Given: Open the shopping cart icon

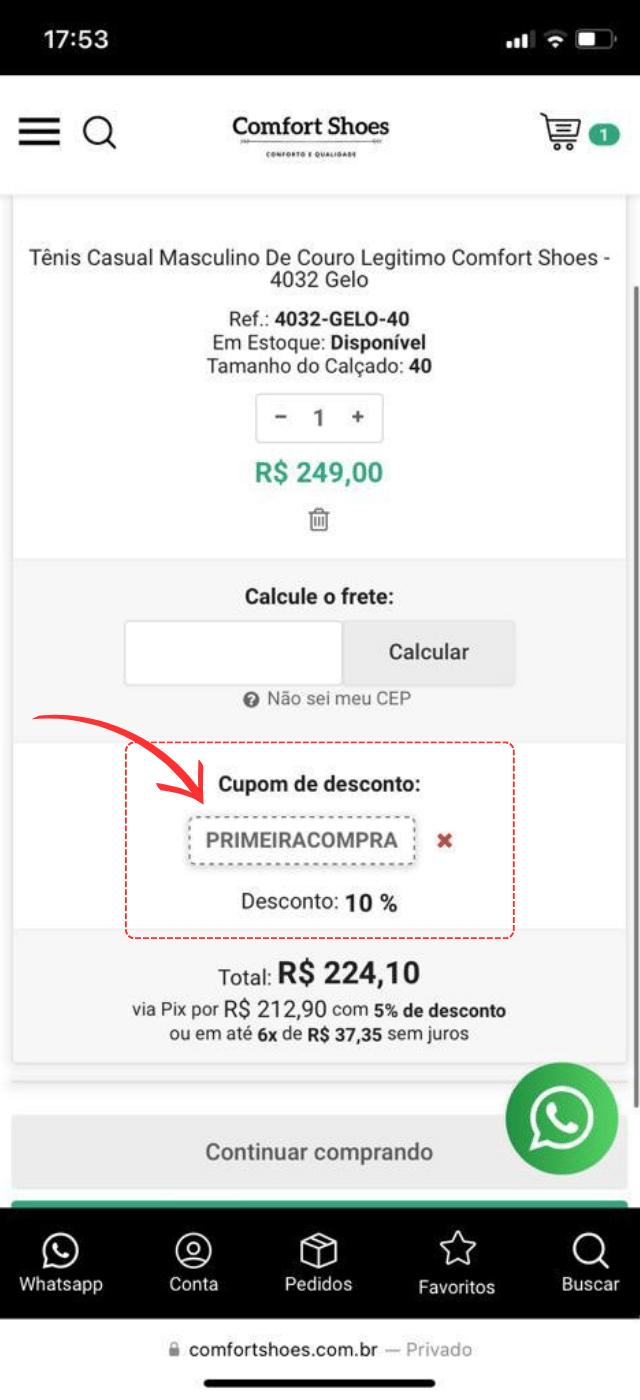Looking at the screenshot, I should 562,132.
